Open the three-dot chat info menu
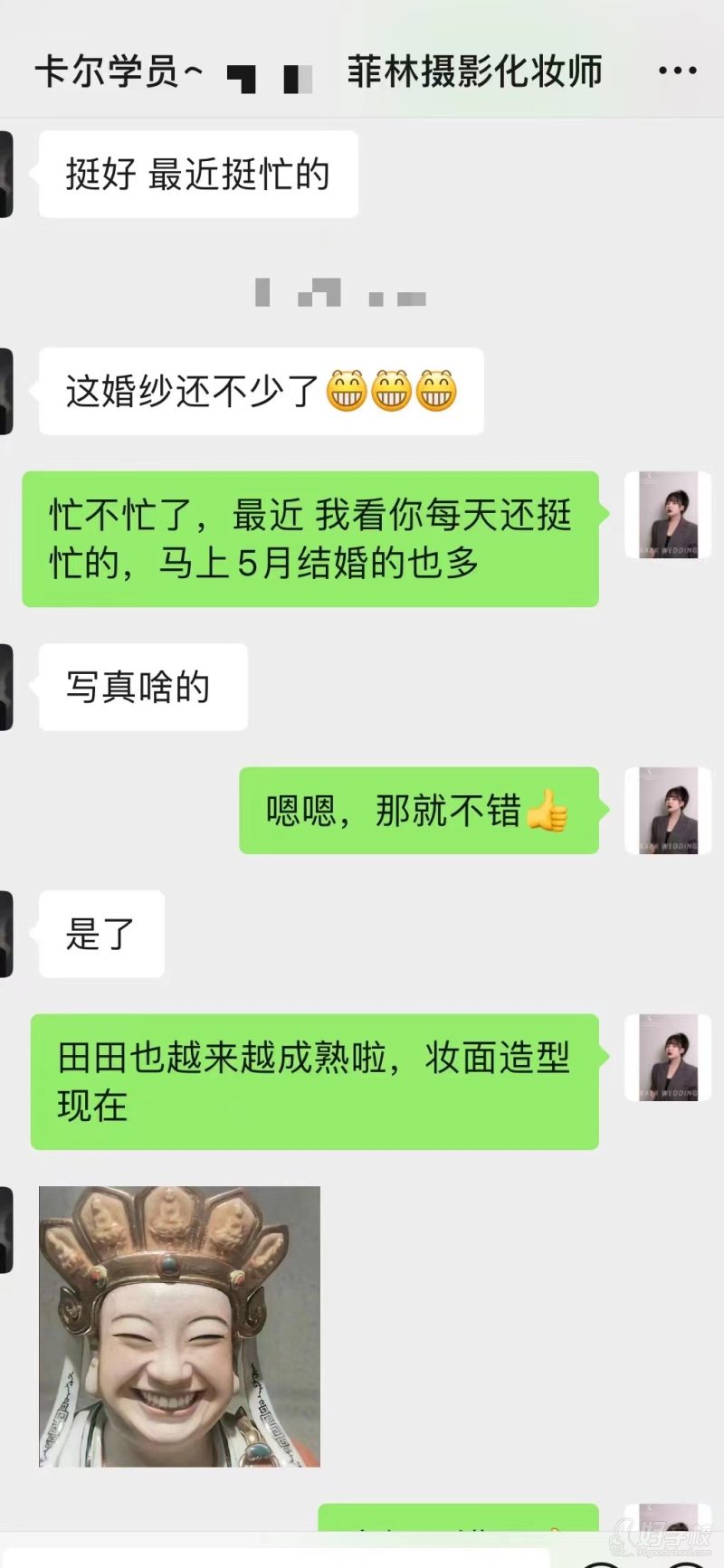Screen dimensions: 724x1568 pos(677,71)
